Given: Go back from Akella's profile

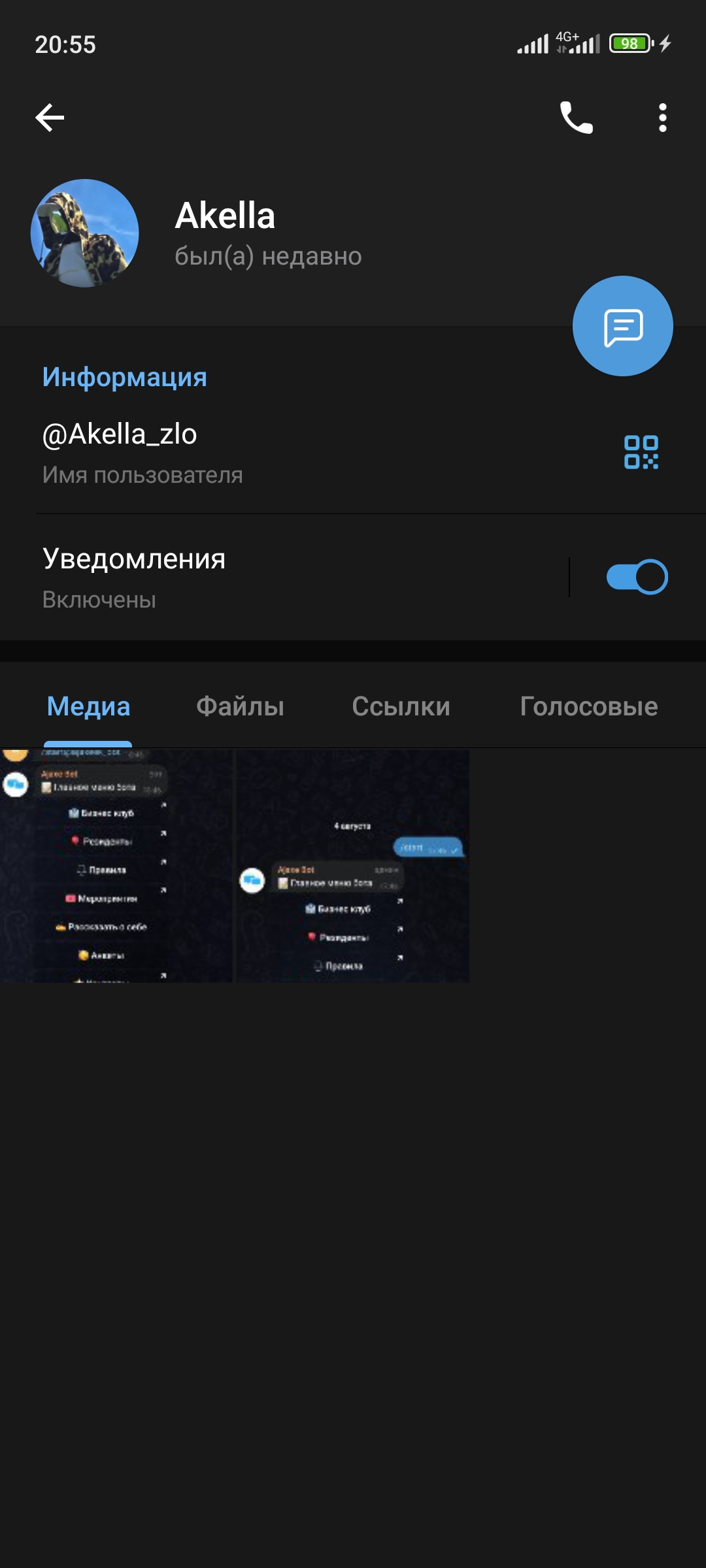Looking at the screenshot, I should (x=50, y=118).
